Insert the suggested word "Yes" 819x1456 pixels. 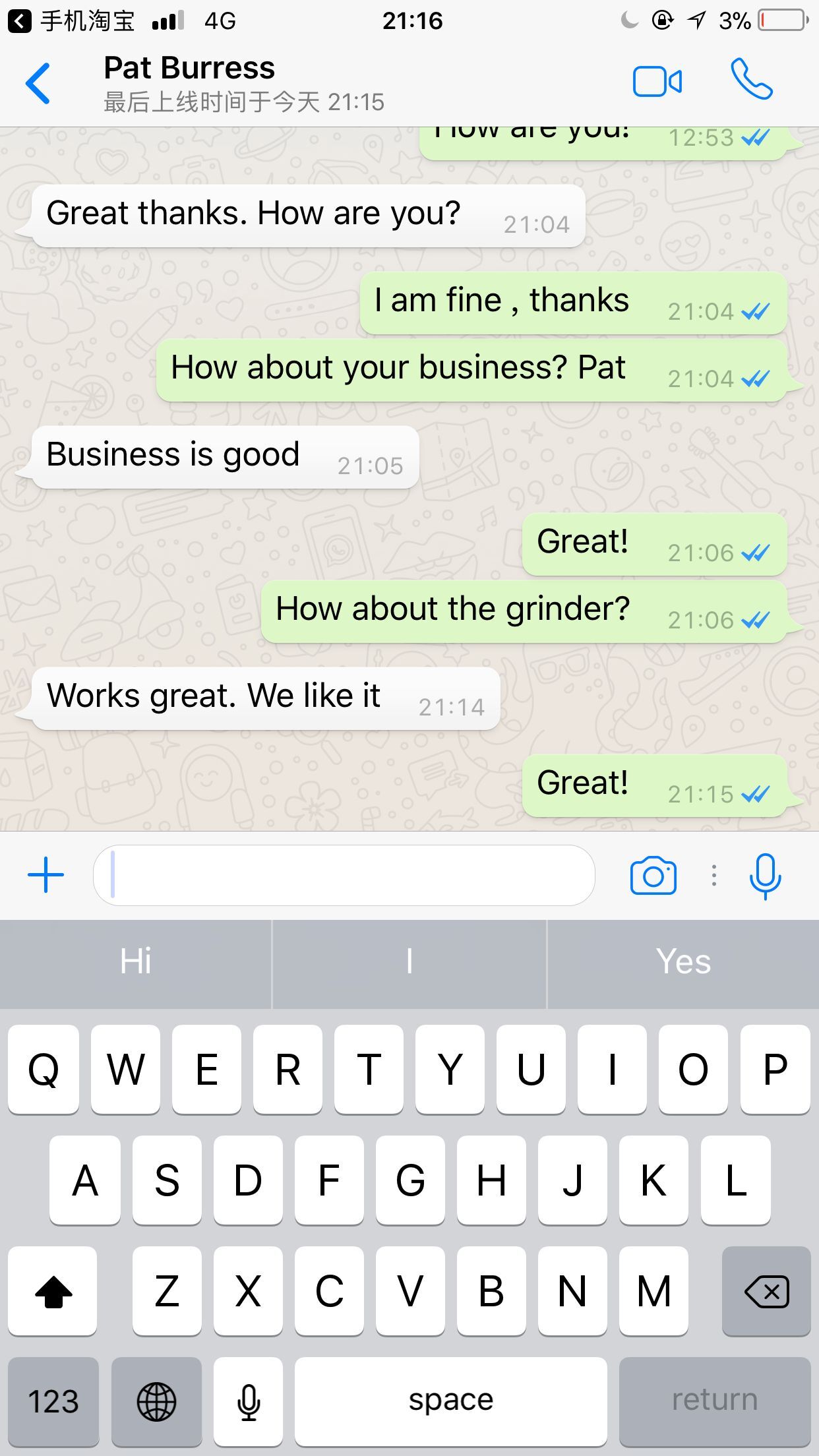[683, 961]
